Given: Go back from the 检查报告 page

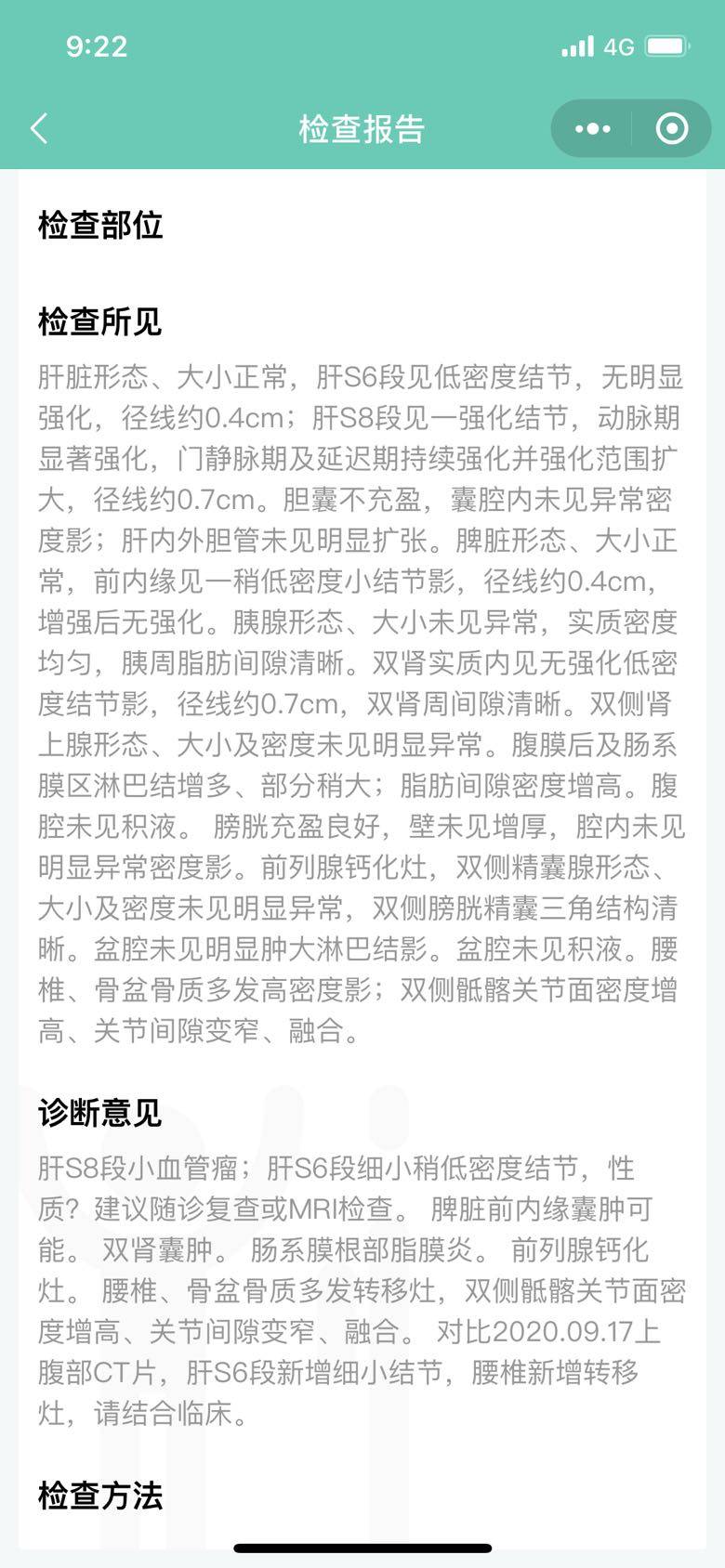Looking at the screenshot, I should point(39,128).
